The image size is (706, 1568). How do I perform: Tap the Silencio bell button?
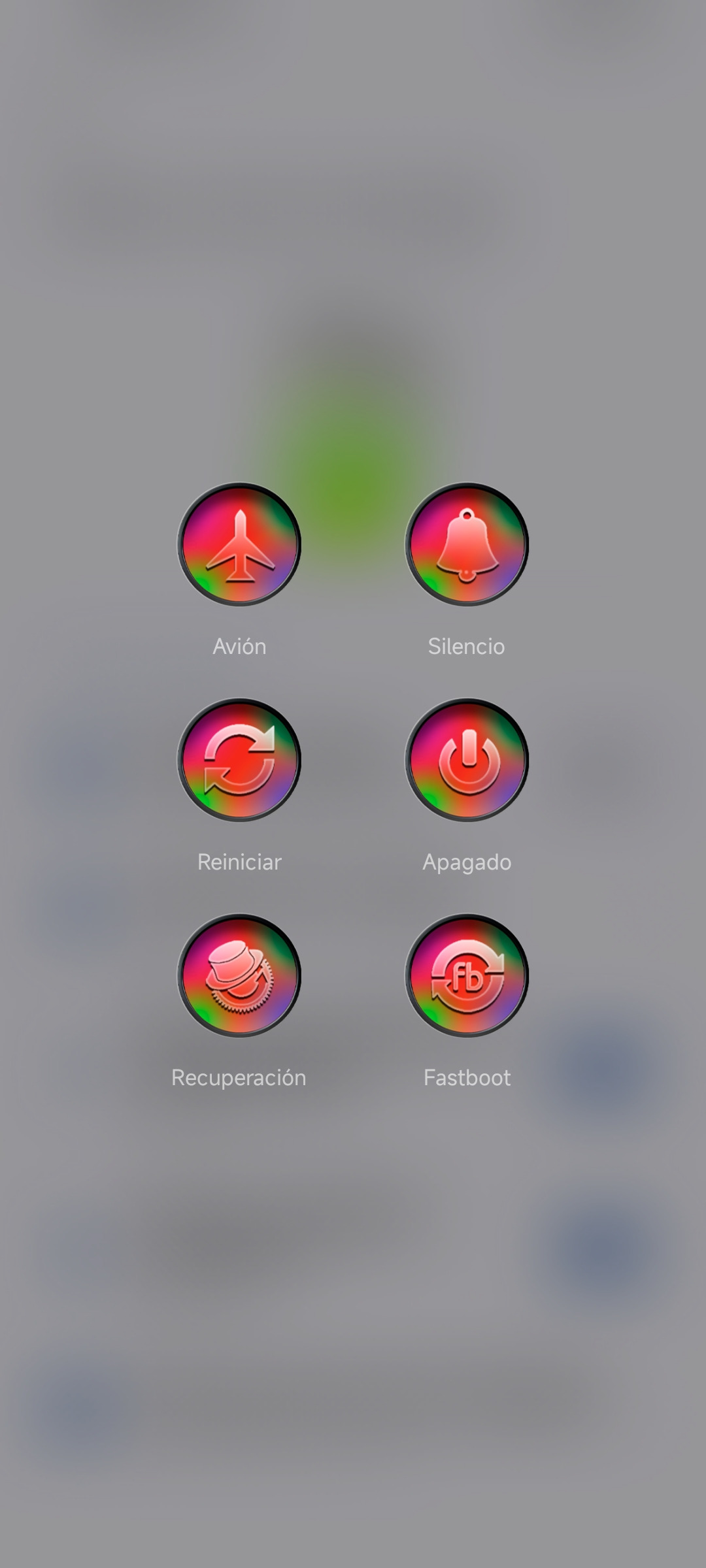tap(467, 544)
